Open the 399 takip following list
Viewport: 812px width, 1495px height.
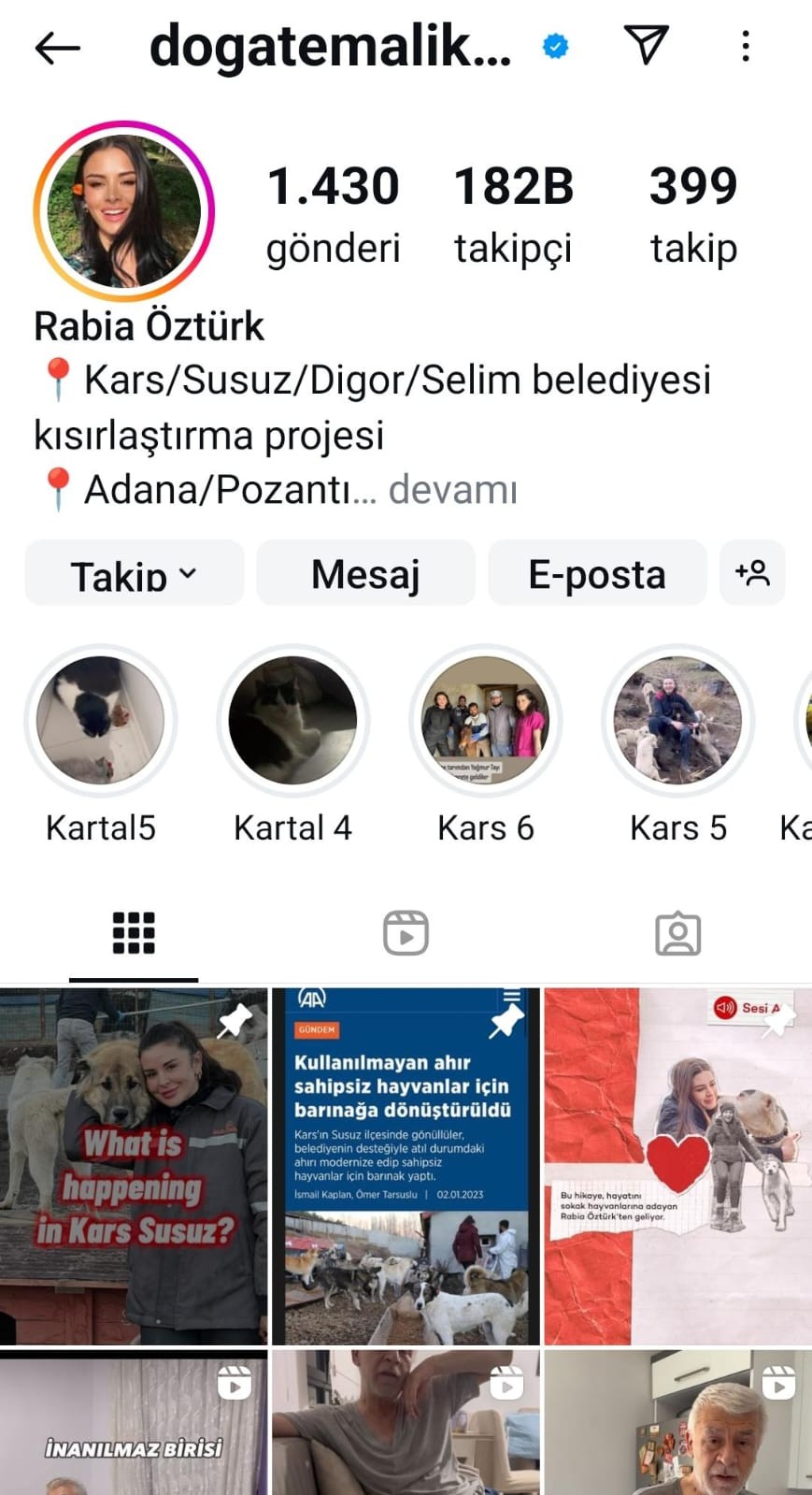tap(693, 213)
